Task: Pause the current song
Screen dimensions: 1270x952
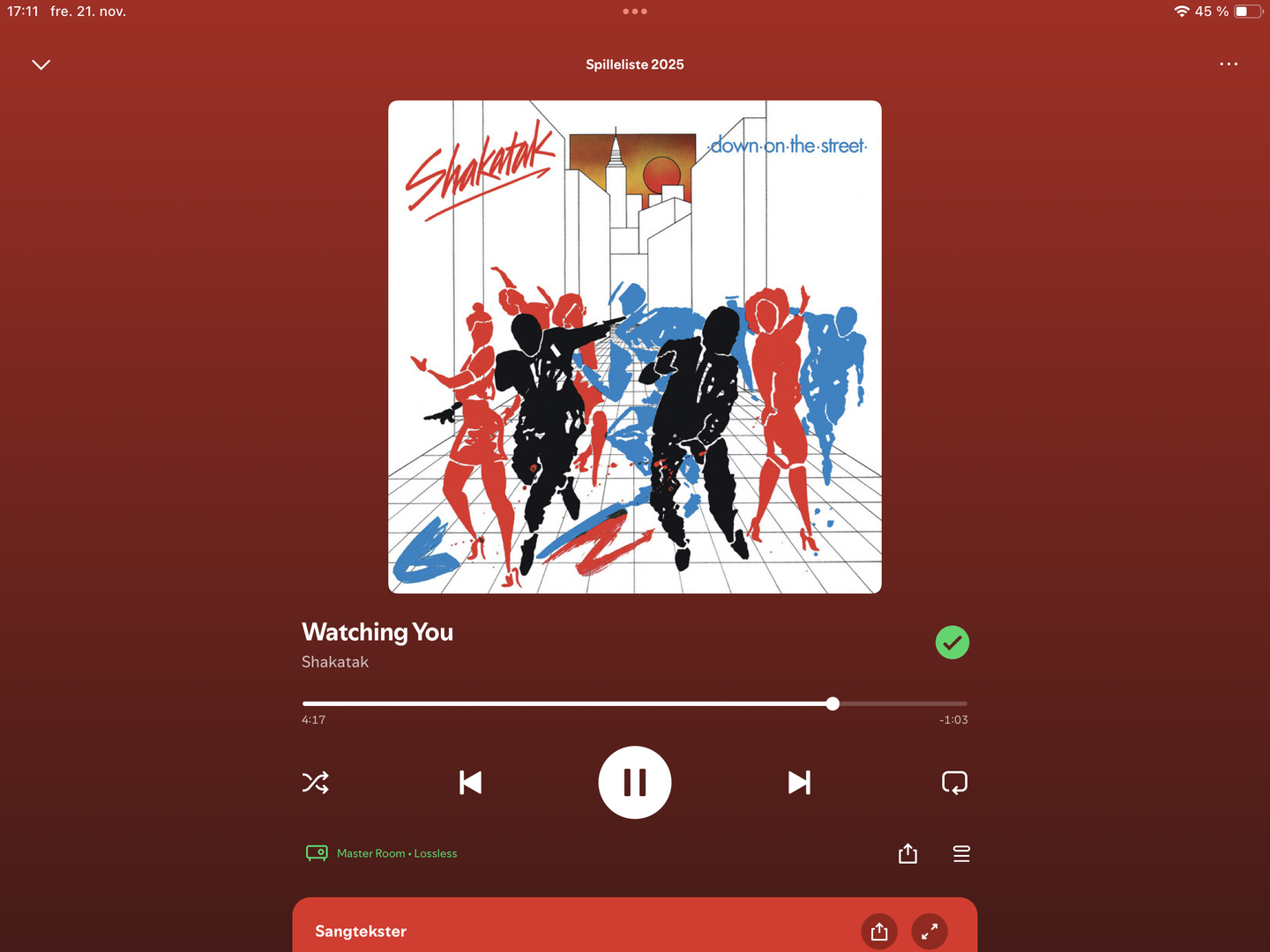Action: click(635, 782)
